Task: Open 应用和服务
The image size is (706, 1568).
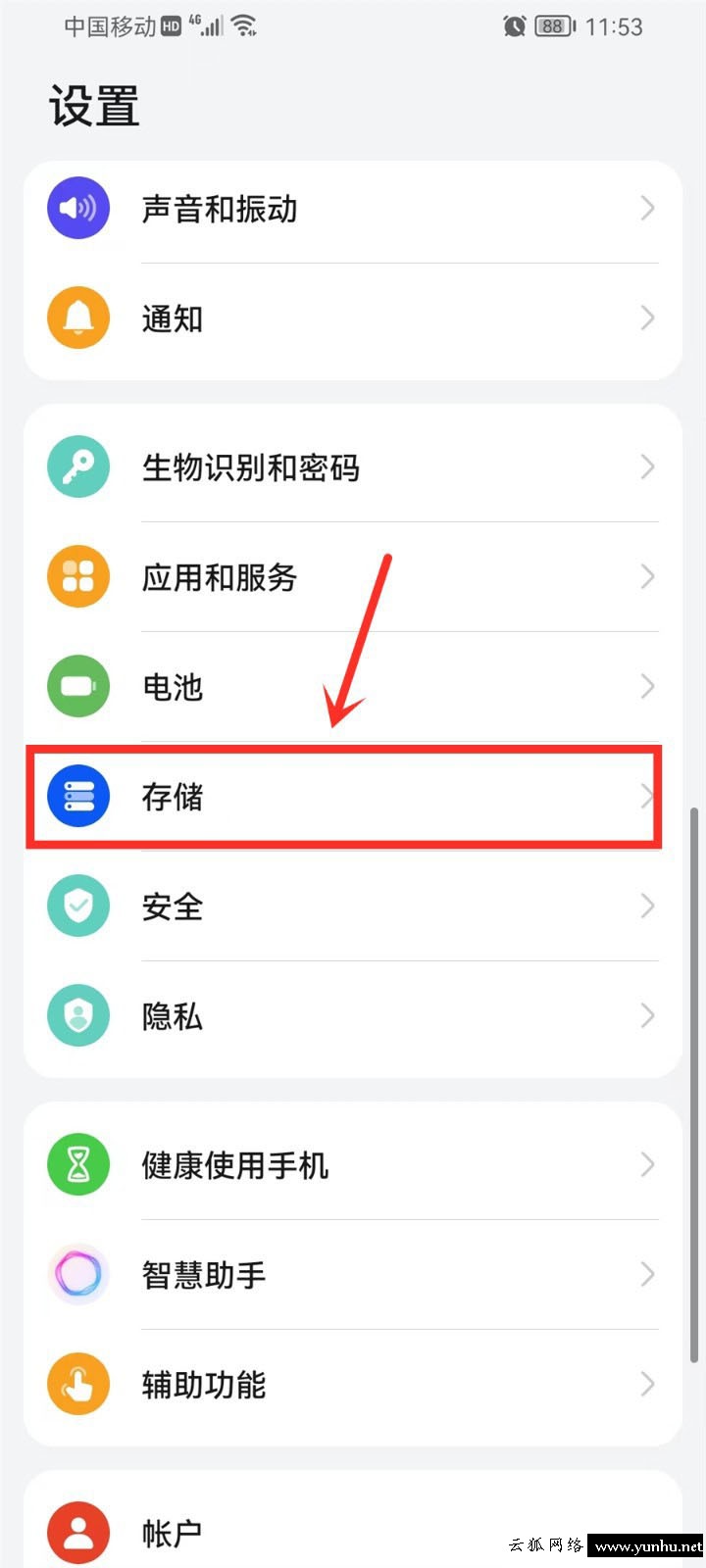Action: 352,577
